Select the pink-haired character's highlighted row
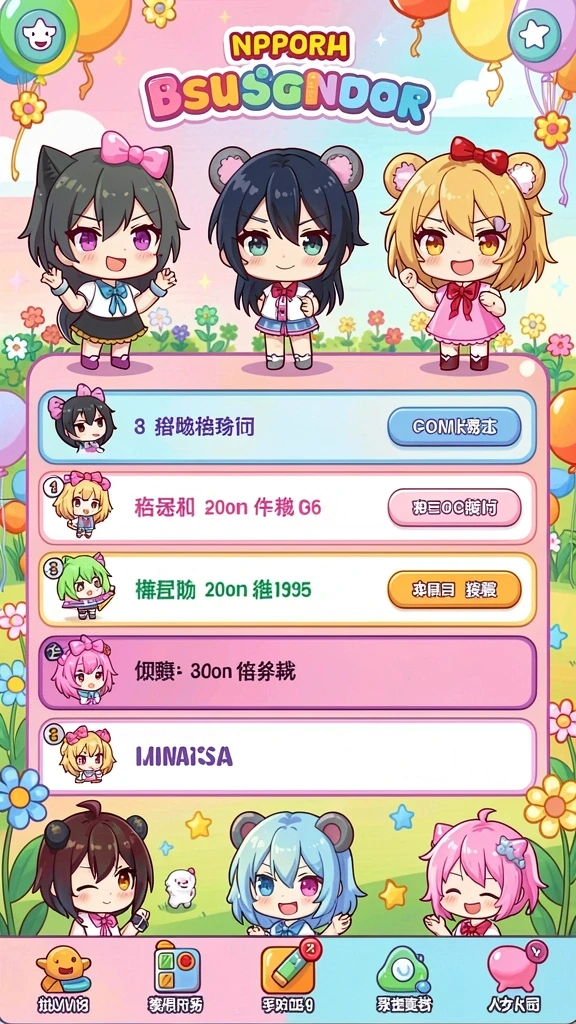The width and height of the screenshot is (576, 1024). [287, 673]
